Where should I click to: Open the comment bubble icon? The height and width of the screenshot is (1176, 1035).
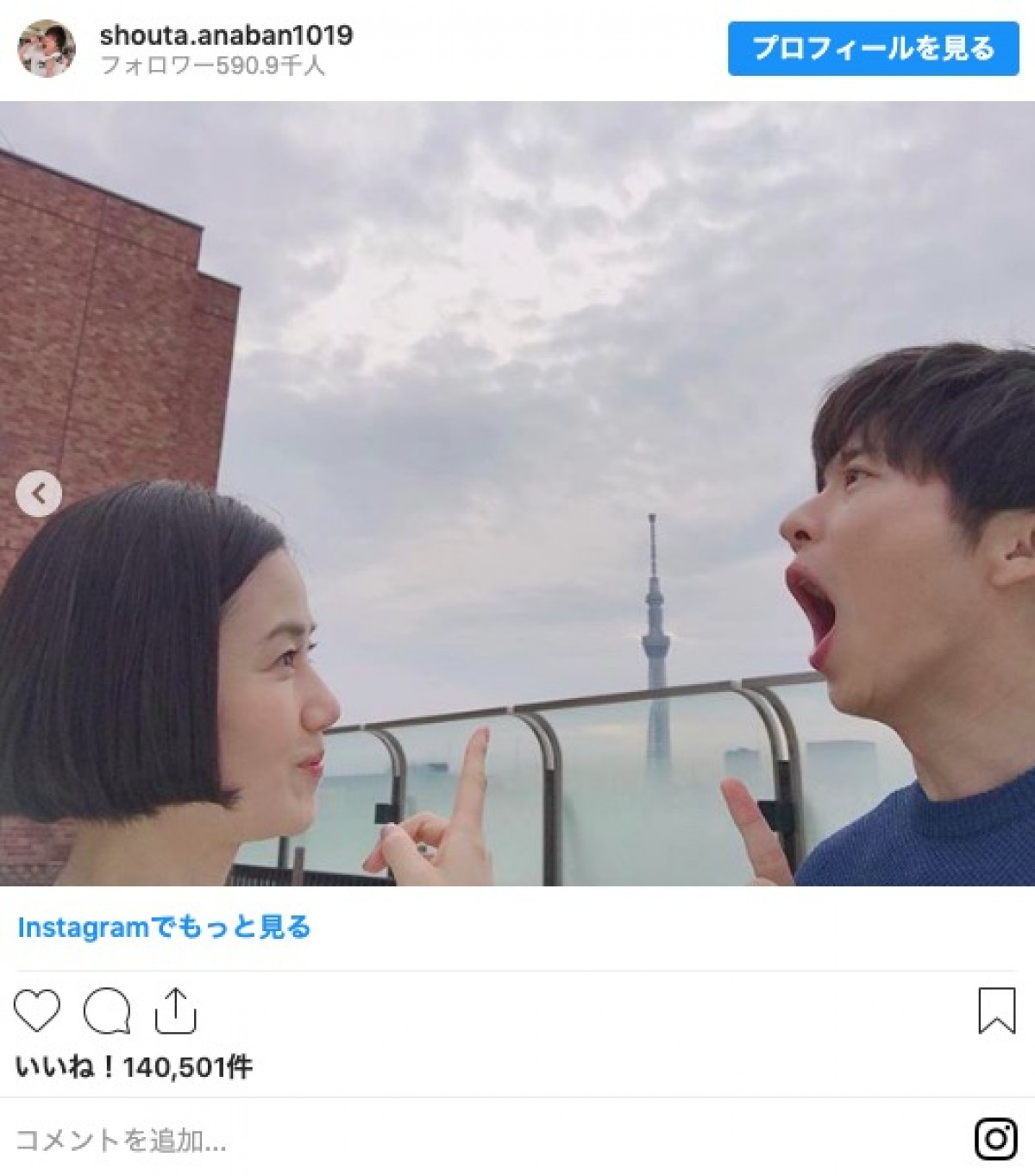(x=107, y=1011)
